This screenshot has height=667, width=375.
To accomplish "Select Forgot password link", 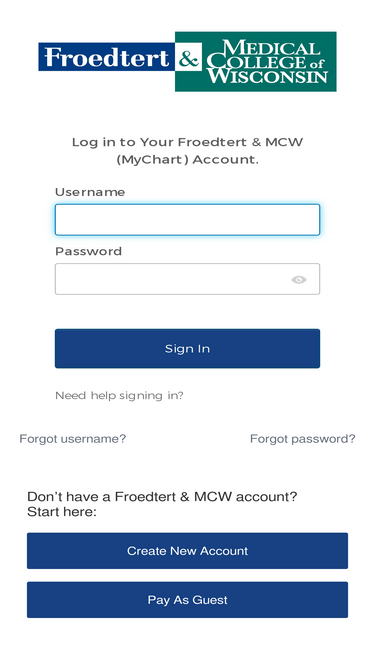I will tap(302, 439).
